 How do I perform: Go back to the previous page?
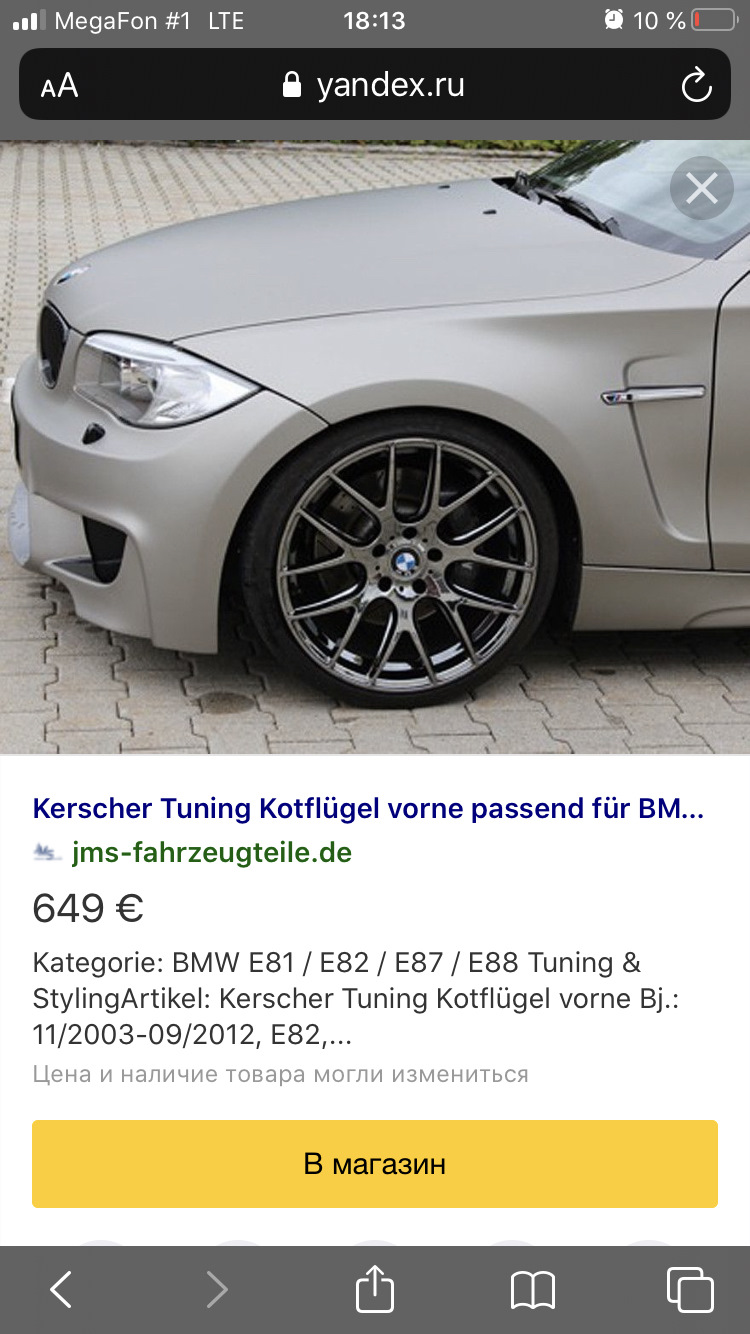pyautogui.click(x=62, y=1289)
